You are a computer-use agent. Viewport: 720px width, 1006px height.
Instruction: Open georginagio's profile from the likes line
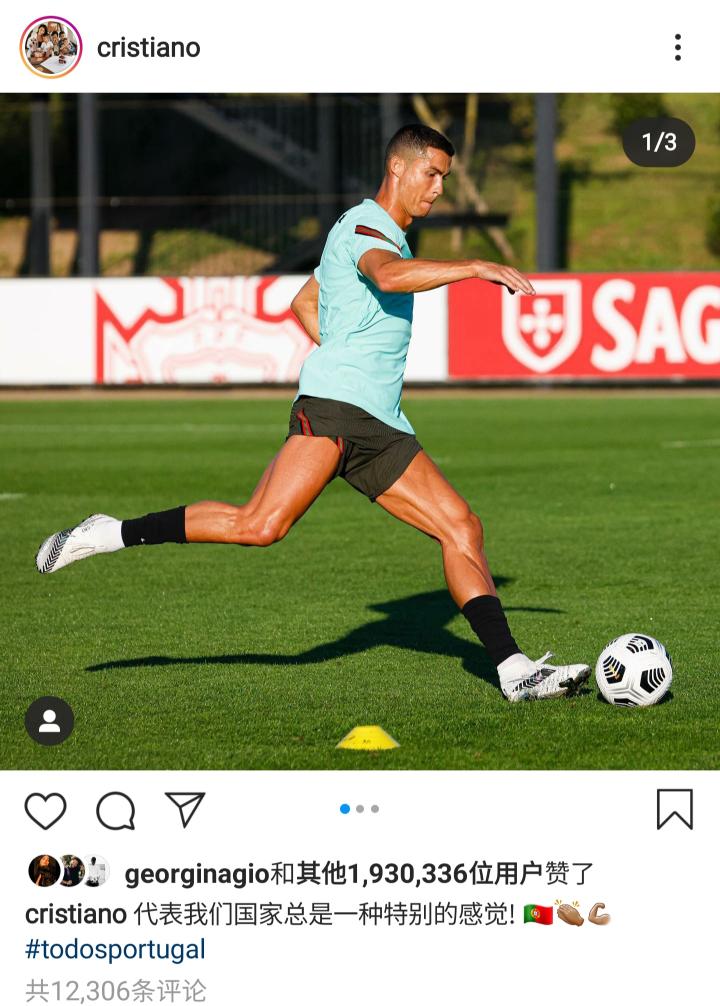pos(196,874)
